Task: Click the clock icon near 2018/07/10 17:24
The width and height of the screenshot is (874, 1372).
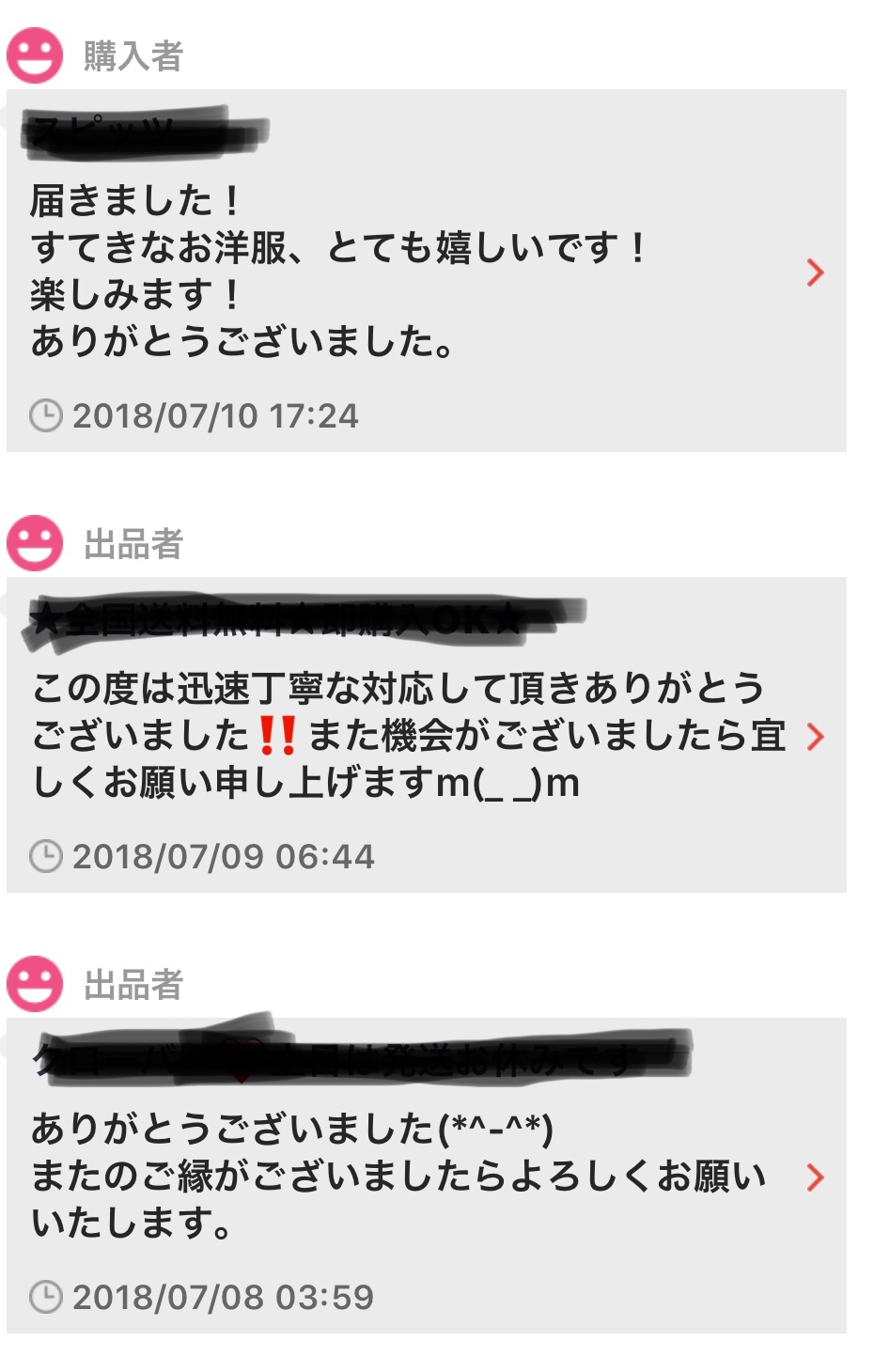Action: tap(47, 413)
